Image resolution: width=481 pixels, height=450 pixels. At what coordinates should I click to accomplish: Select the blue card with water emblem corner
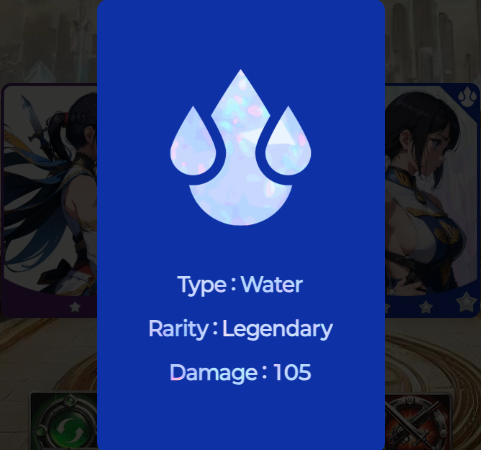point(432,201)
